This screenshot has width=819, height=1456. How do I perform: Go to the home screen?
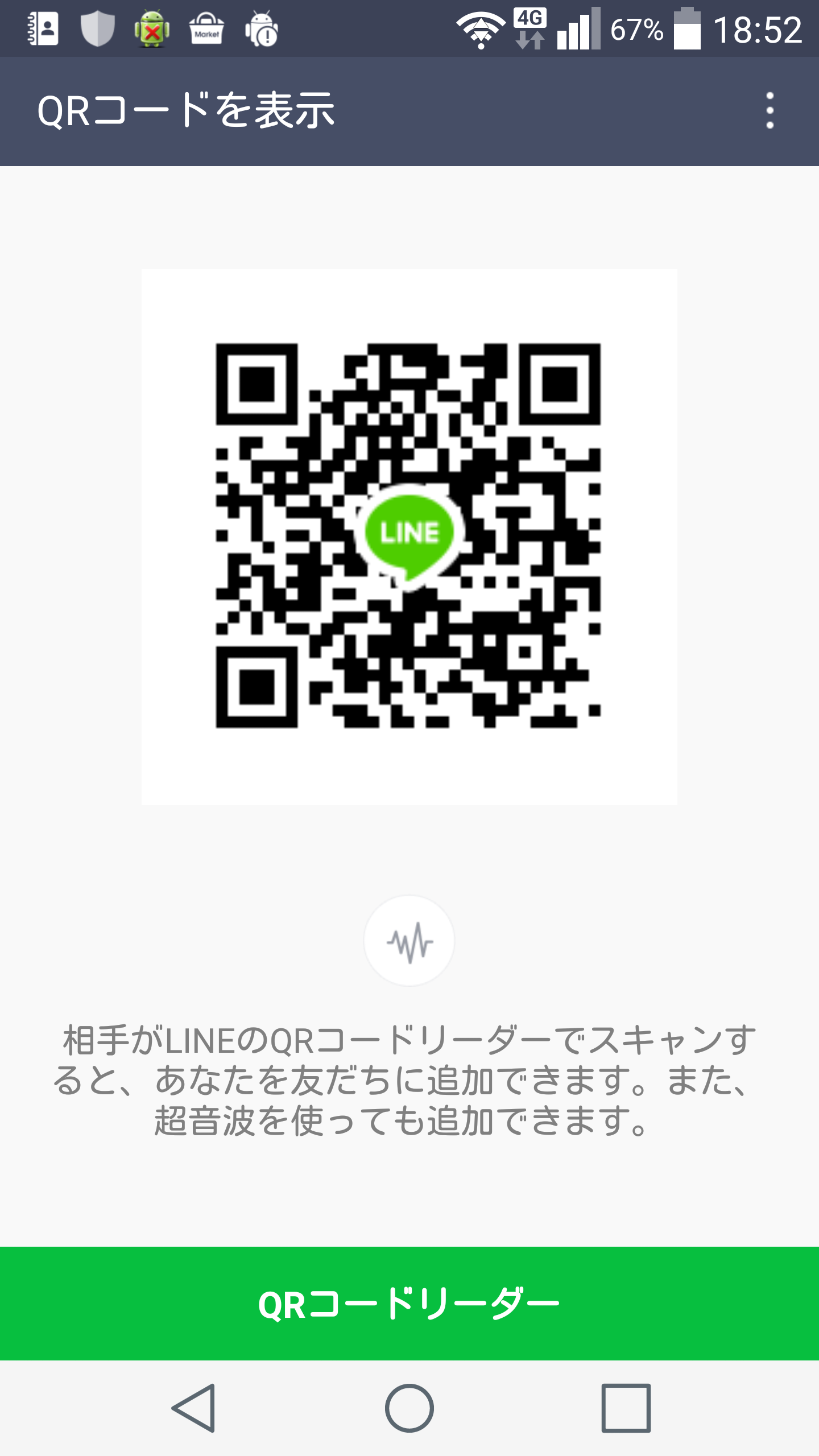409,1408
